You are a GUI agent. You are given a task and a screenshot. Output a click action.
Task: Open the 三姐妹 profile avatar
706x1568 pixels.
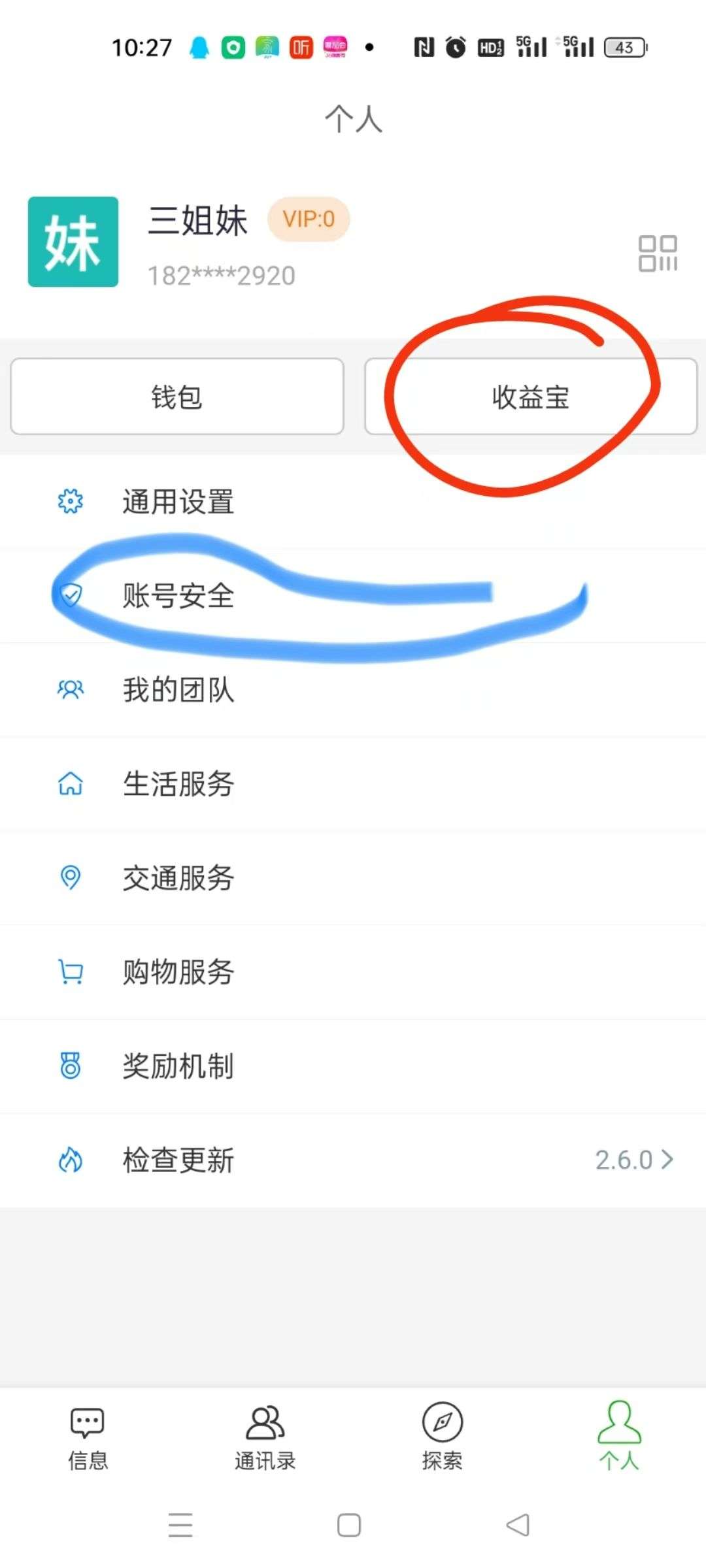pos(73,242)
